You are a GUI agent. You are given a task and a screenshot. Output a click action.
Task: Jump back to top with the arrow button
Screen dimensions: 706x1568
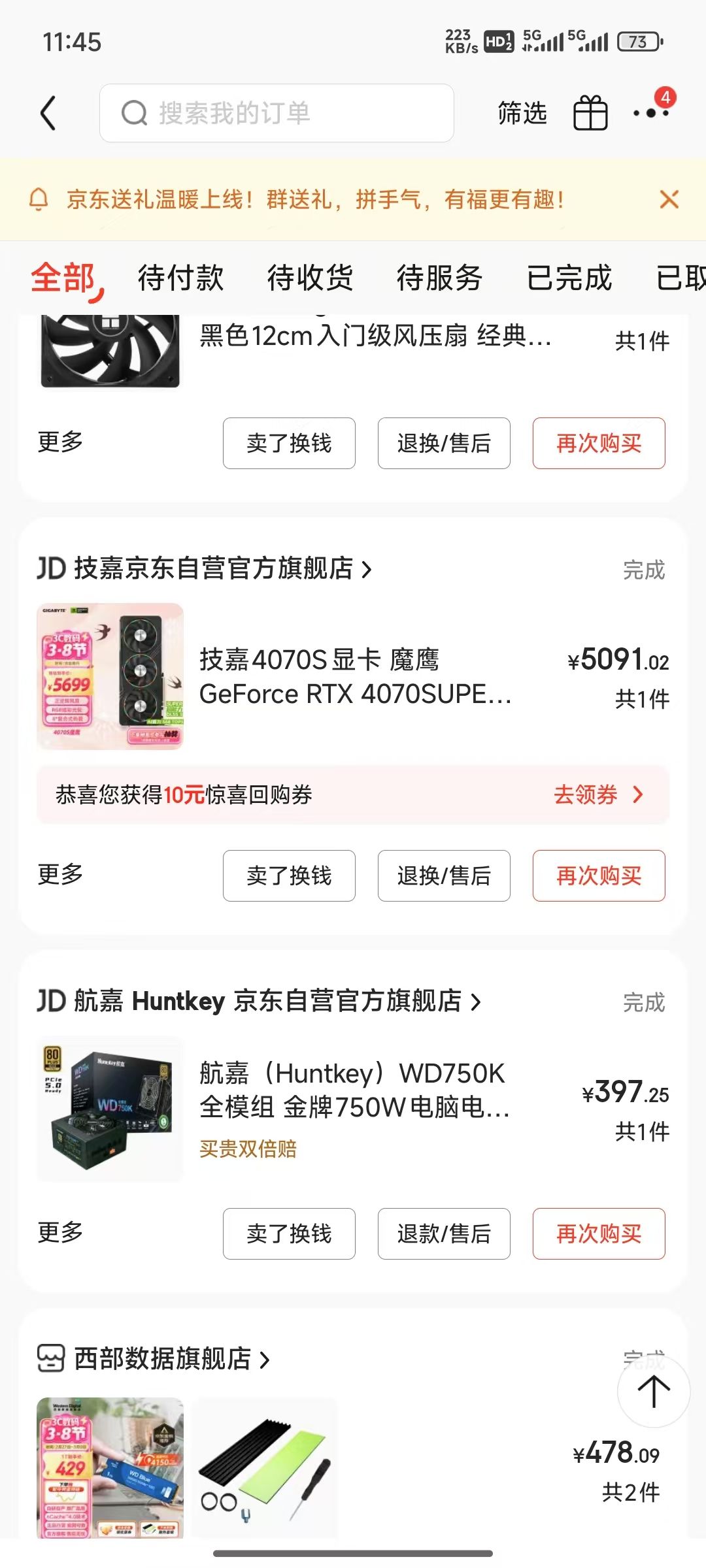coord(653,1392)
